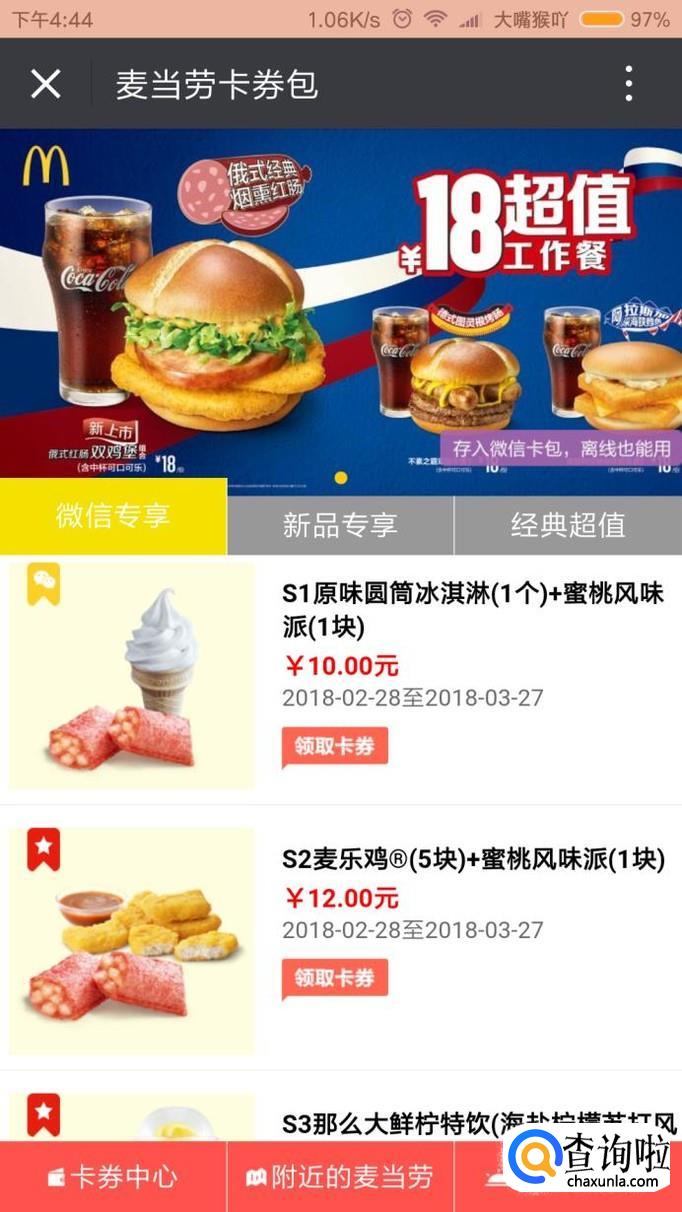The image size is (682, 1212).
Task: Switch to the 微信专享 tab
Action: (113, 517)
